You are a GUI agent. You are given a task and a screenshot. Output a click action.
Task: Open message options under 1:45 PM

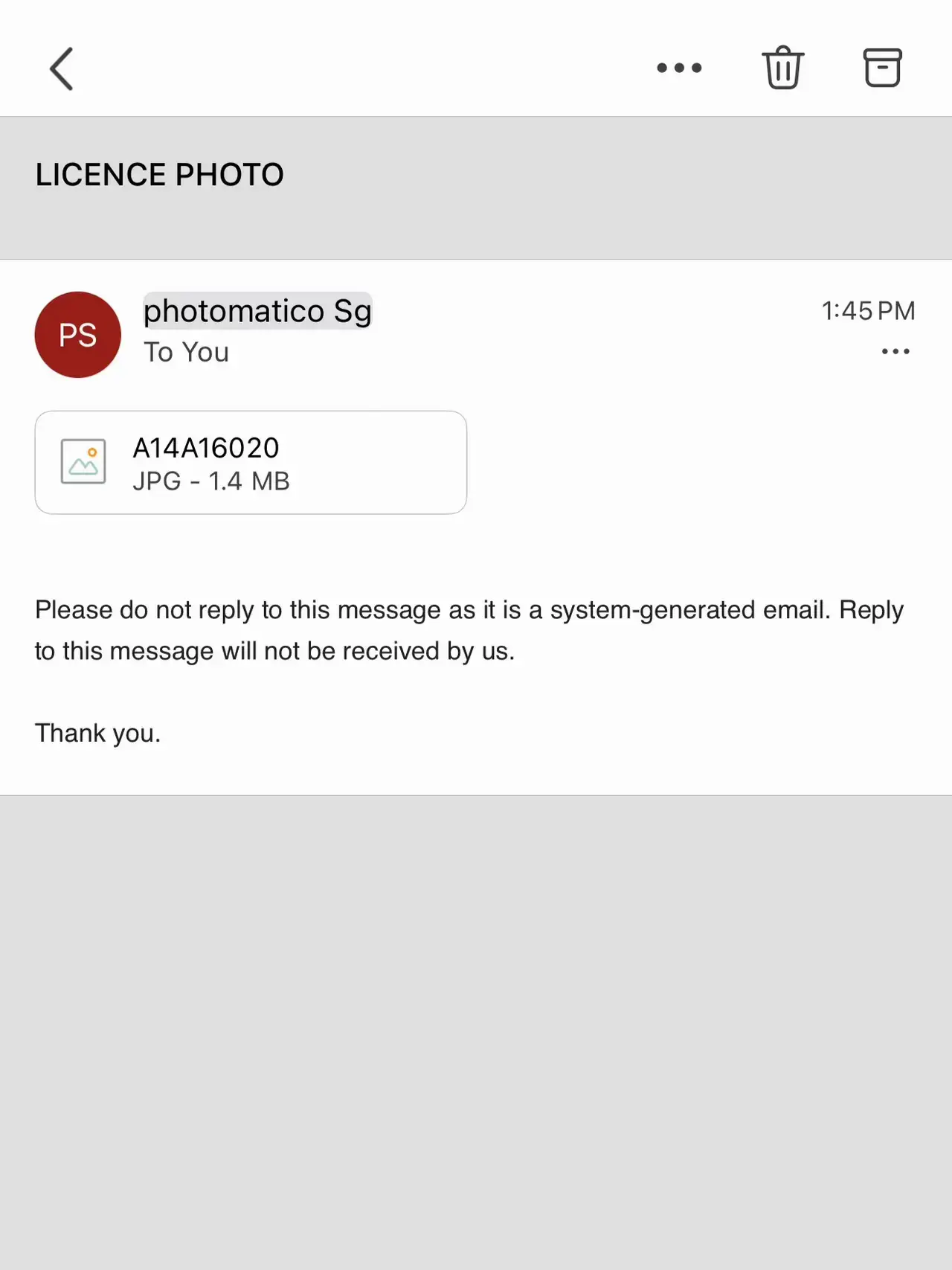pyautogui.click(x=895, y=351)
